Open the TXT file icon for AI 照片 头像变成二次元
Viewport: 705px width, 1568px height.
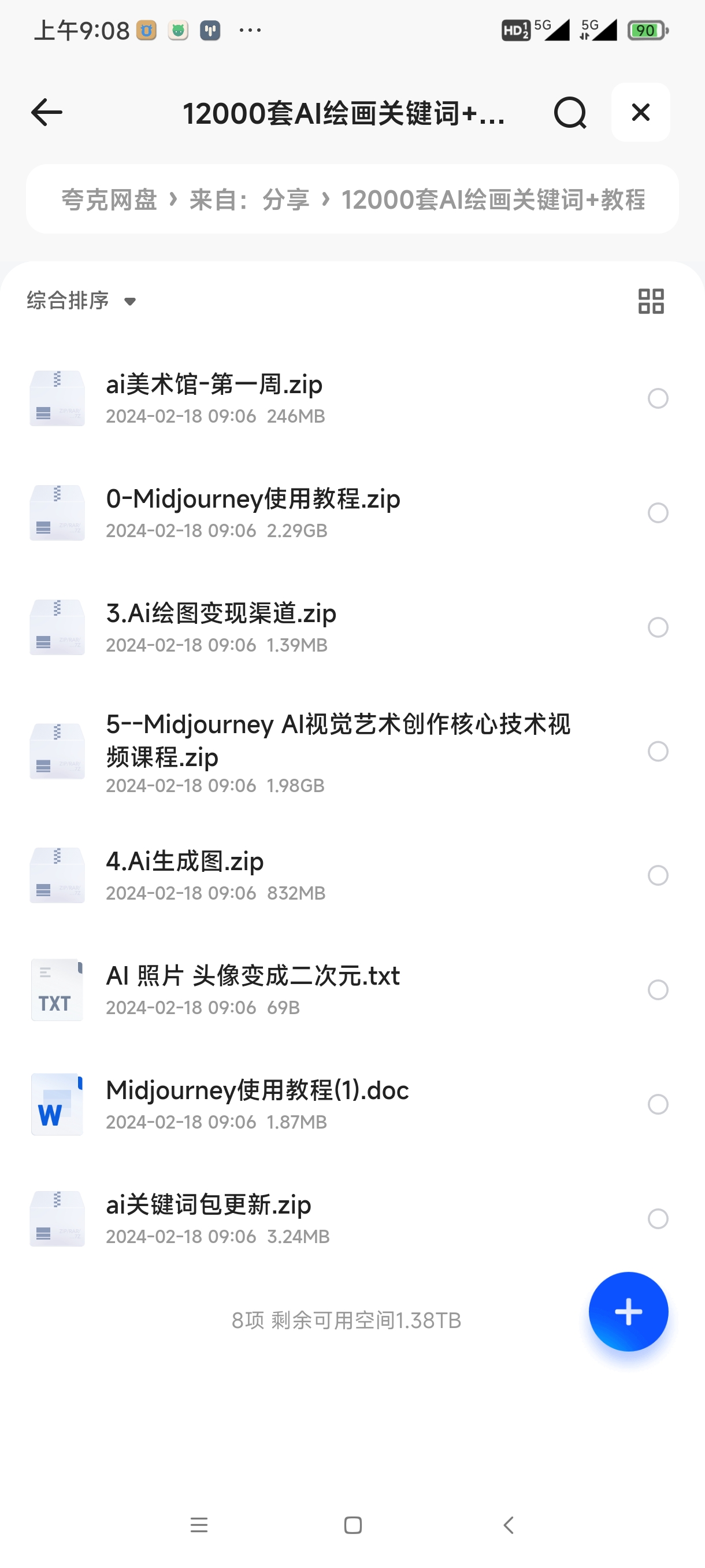(57, 990)
